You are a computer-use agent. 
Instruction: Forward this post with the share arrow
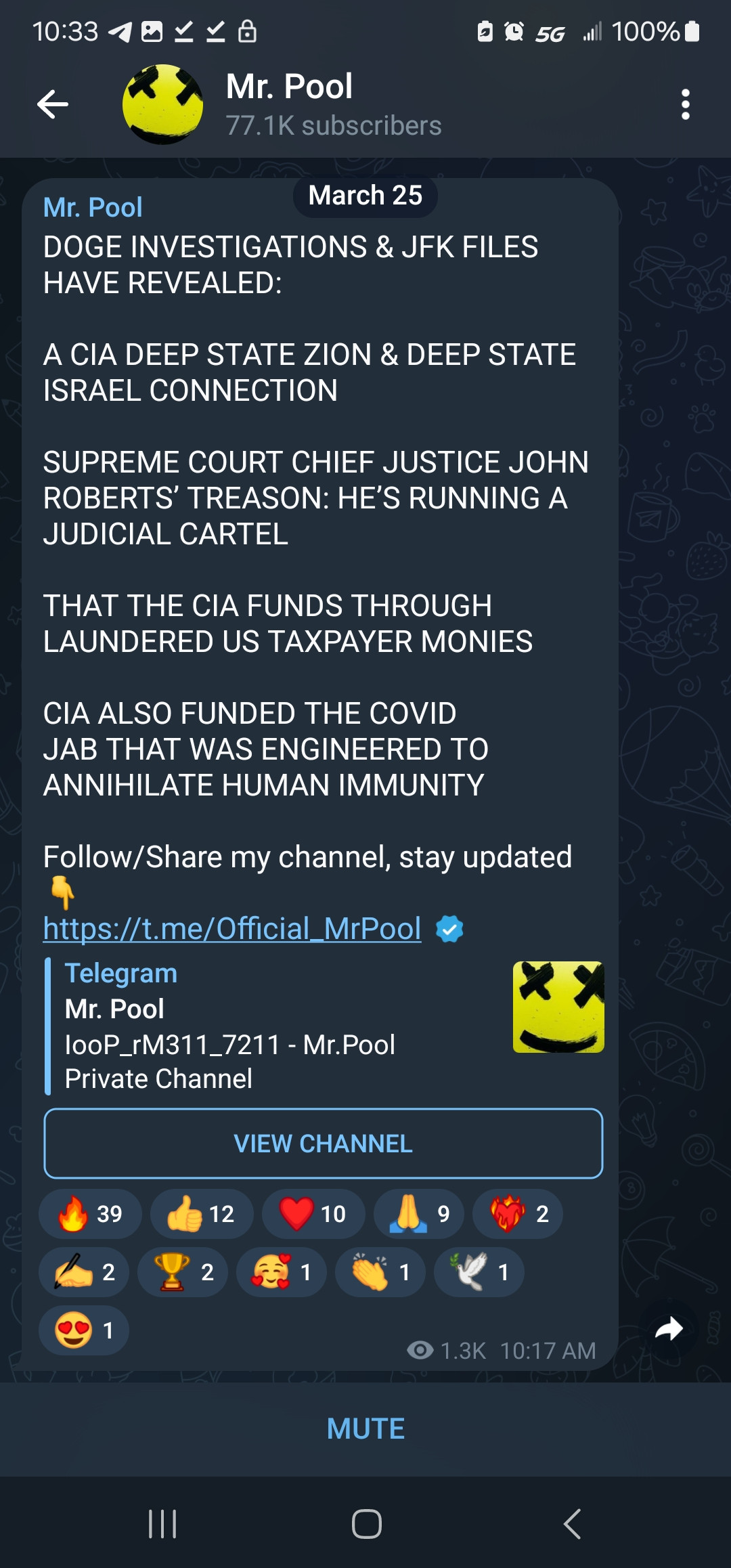click(669, 1329)
